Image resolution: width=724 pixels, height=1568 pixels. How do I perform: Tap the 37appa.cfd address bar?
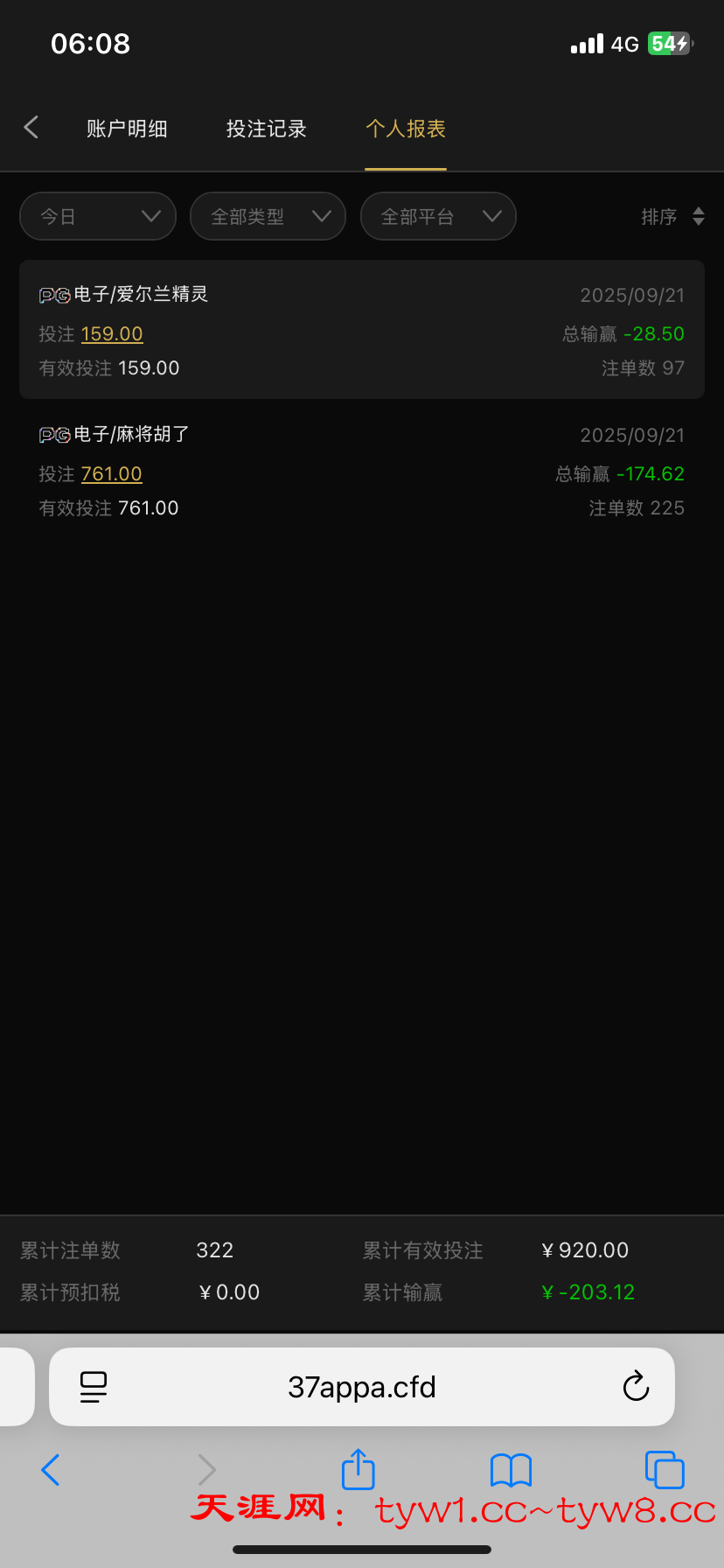tap(362, 1387)
